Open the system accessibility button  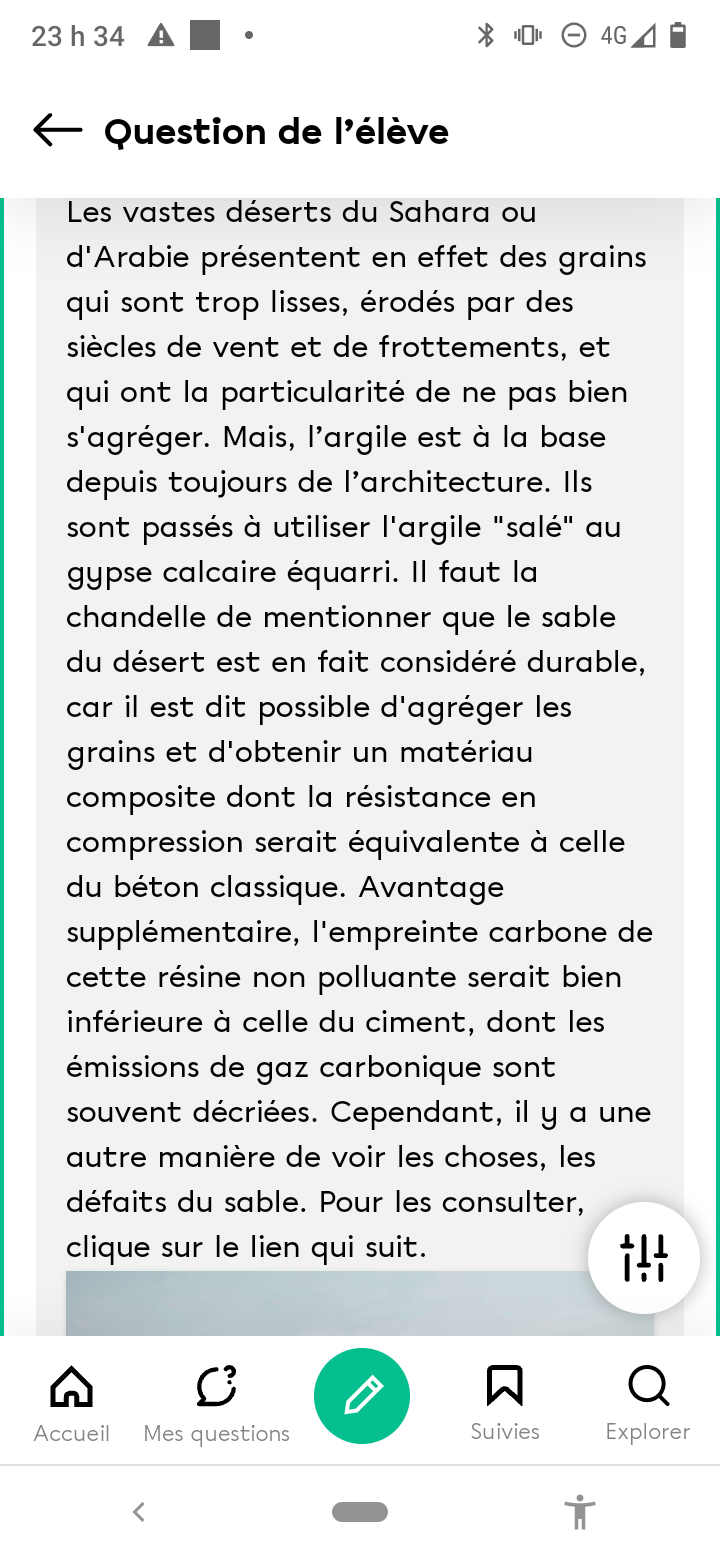[x=579, y=1512]
